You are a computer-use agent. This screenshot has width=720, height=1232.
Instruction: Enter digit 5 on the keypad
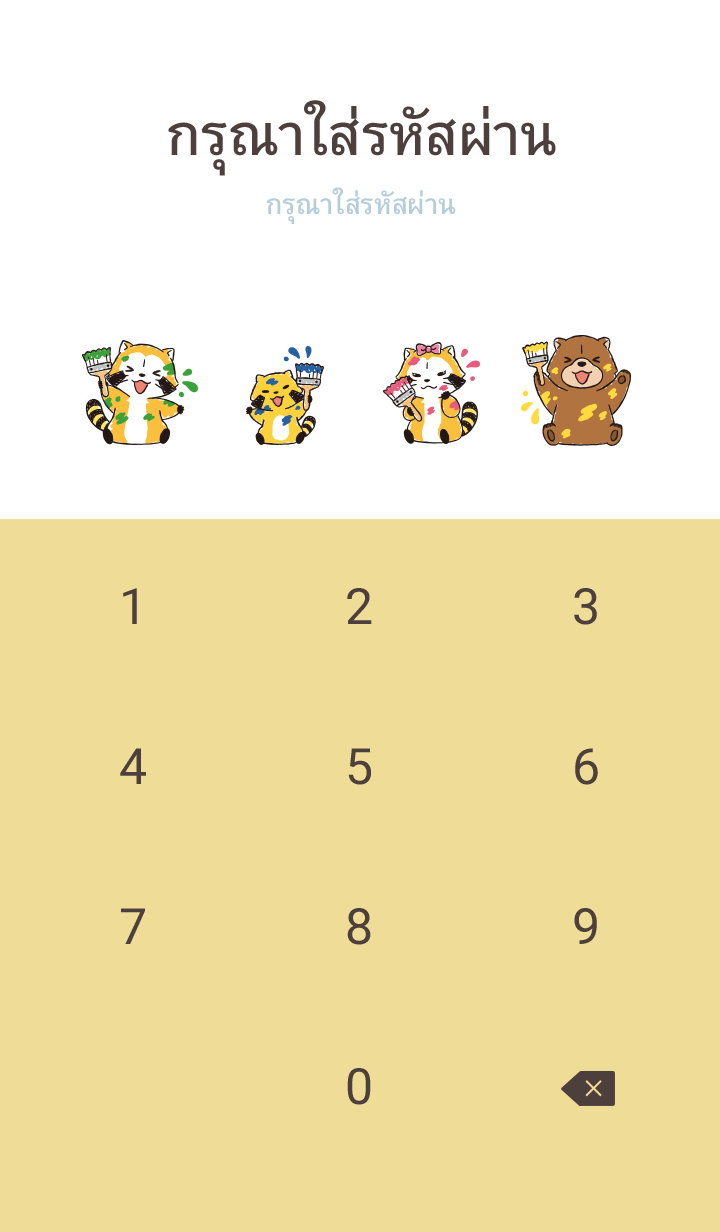click(x=359, y=768)
